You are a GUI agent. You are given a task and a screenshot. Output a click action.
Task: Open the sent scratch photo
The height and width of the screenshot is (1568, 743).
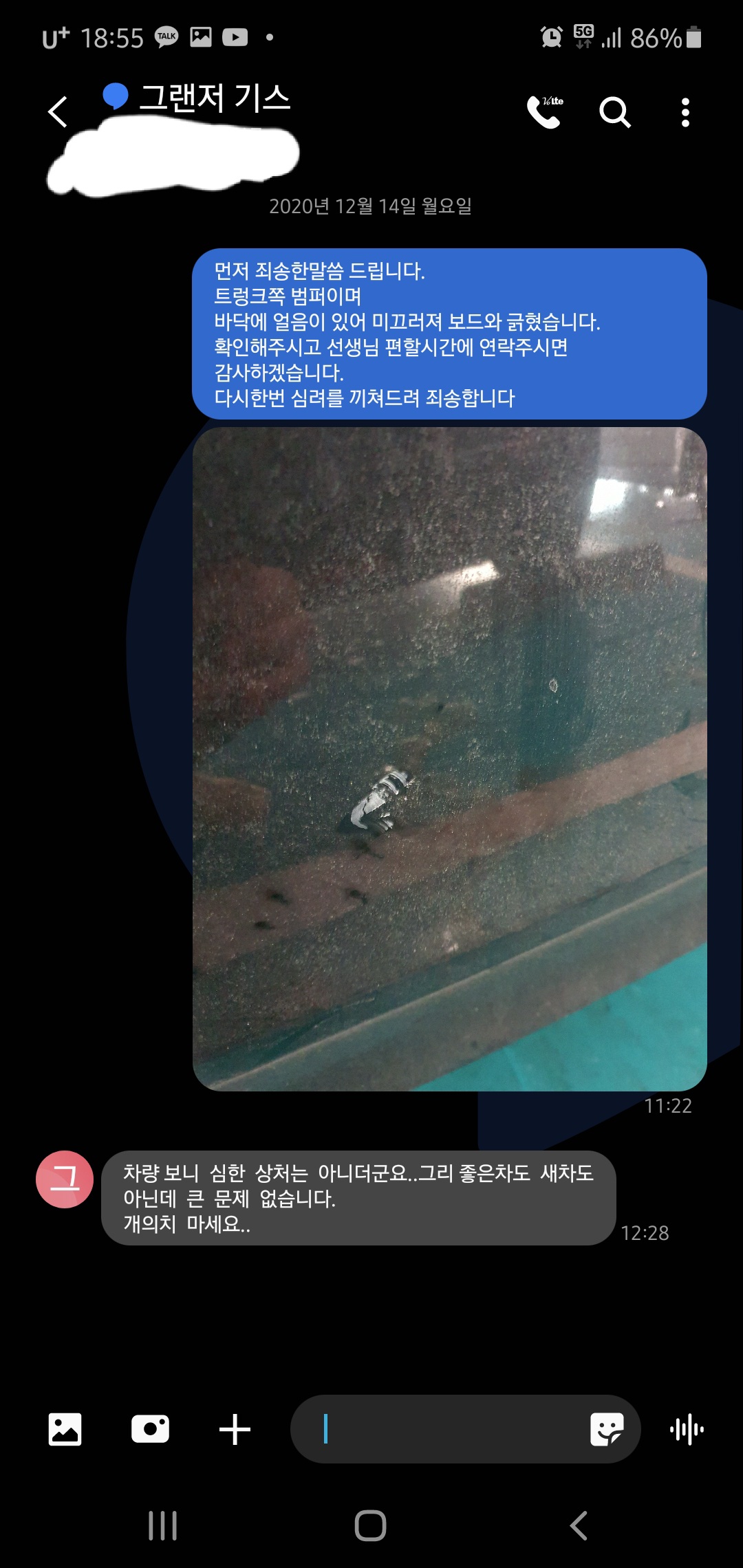point(449,758)
